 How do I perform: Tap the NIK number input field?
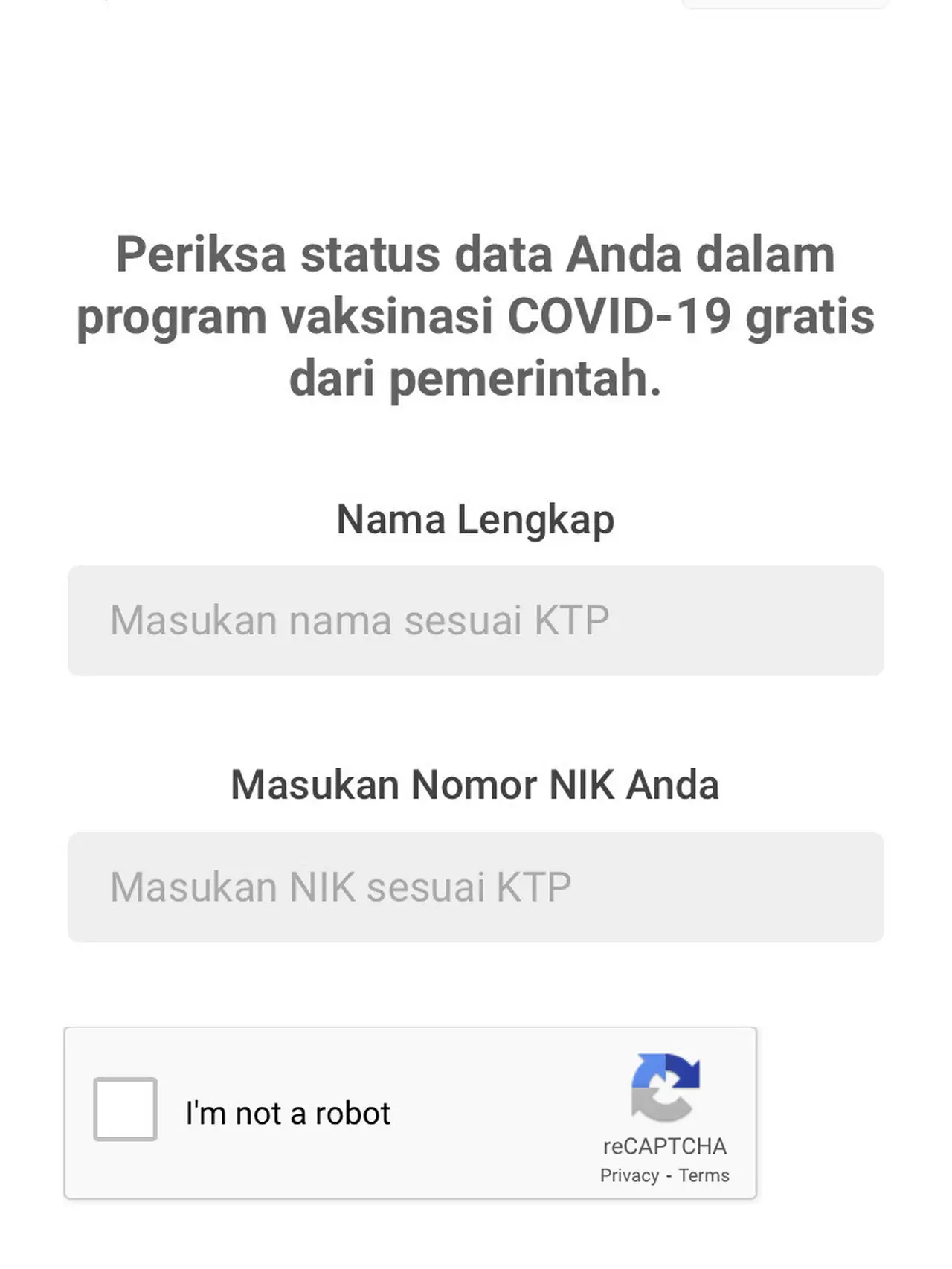(x=475, y=887)
